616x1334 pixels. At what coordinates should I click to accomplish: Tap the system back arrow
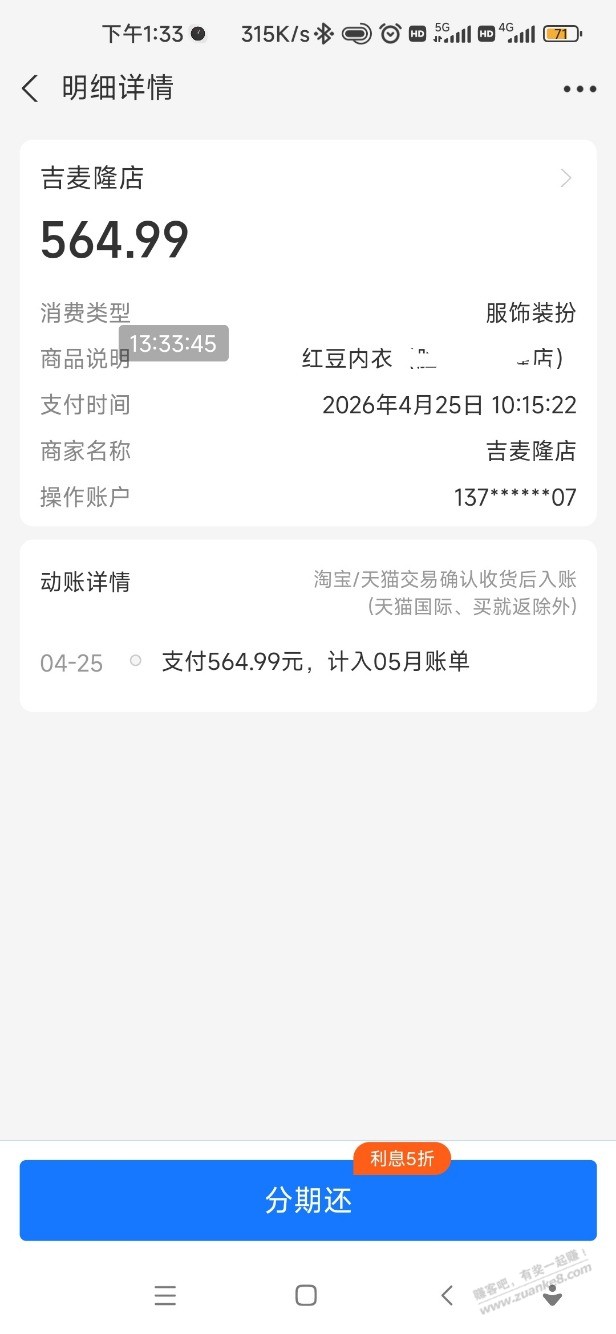pos(447,1296)
